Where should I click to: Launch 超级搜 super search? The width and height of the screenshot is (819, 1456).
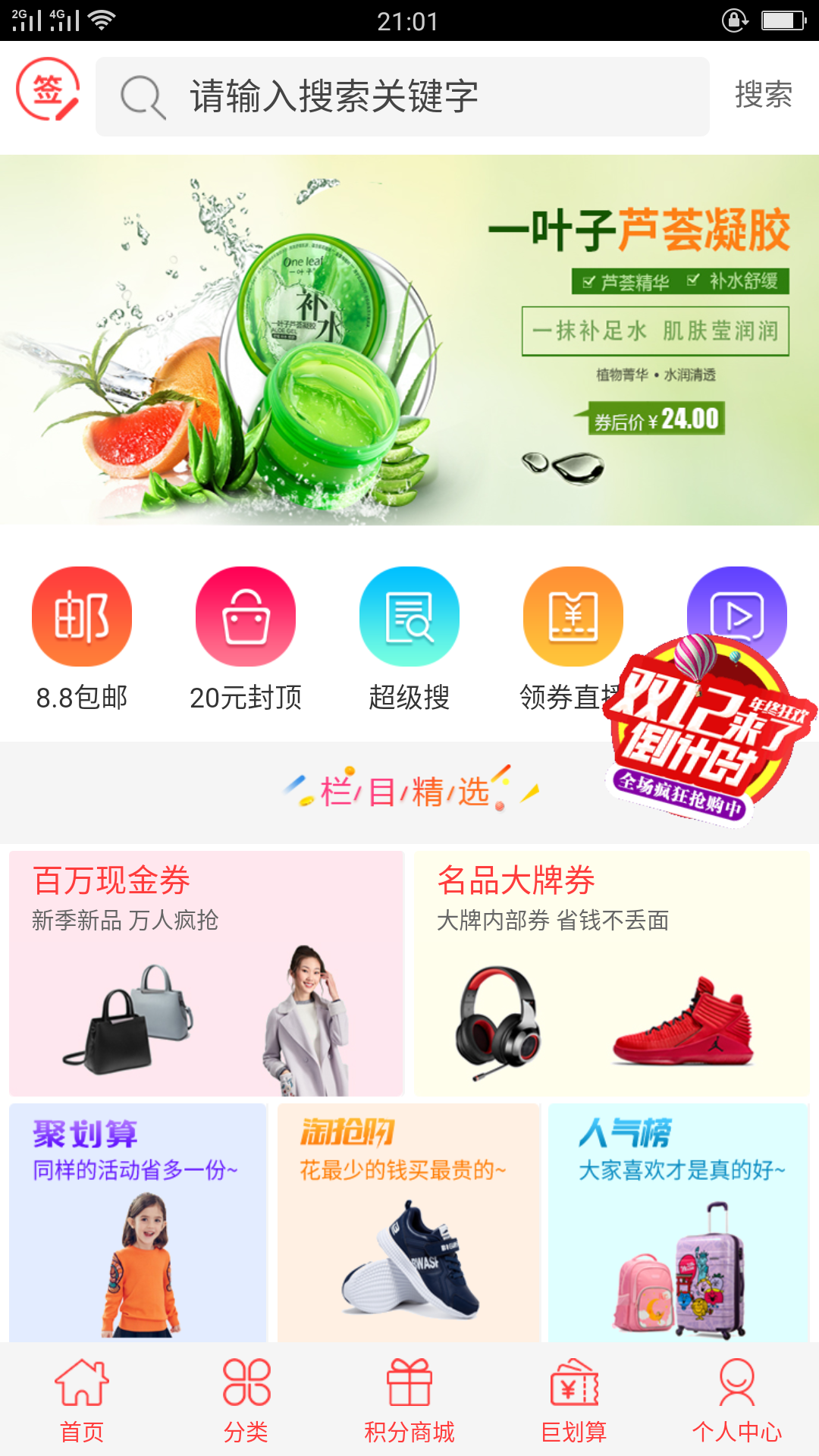pos(409,639)
